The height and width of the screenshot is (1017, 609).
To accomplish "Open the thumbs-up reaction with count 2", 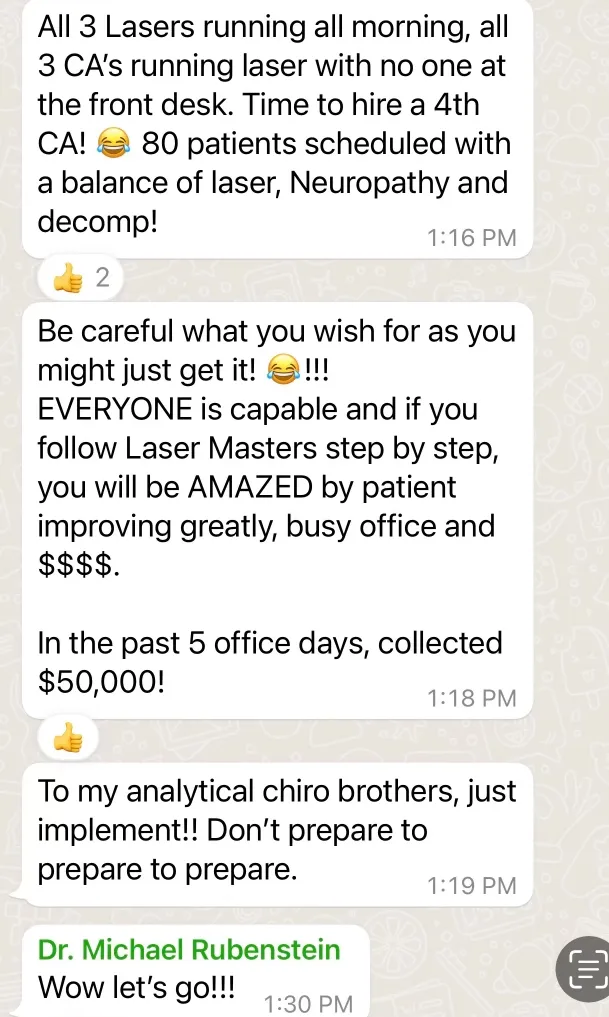I will [x=83, y=278].
